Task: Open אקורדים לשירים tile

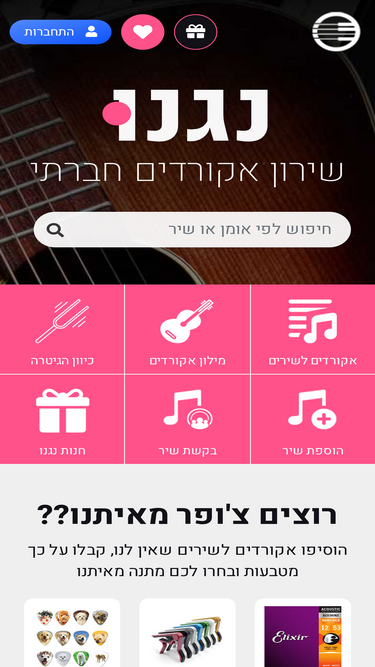Action: [313, 329]
